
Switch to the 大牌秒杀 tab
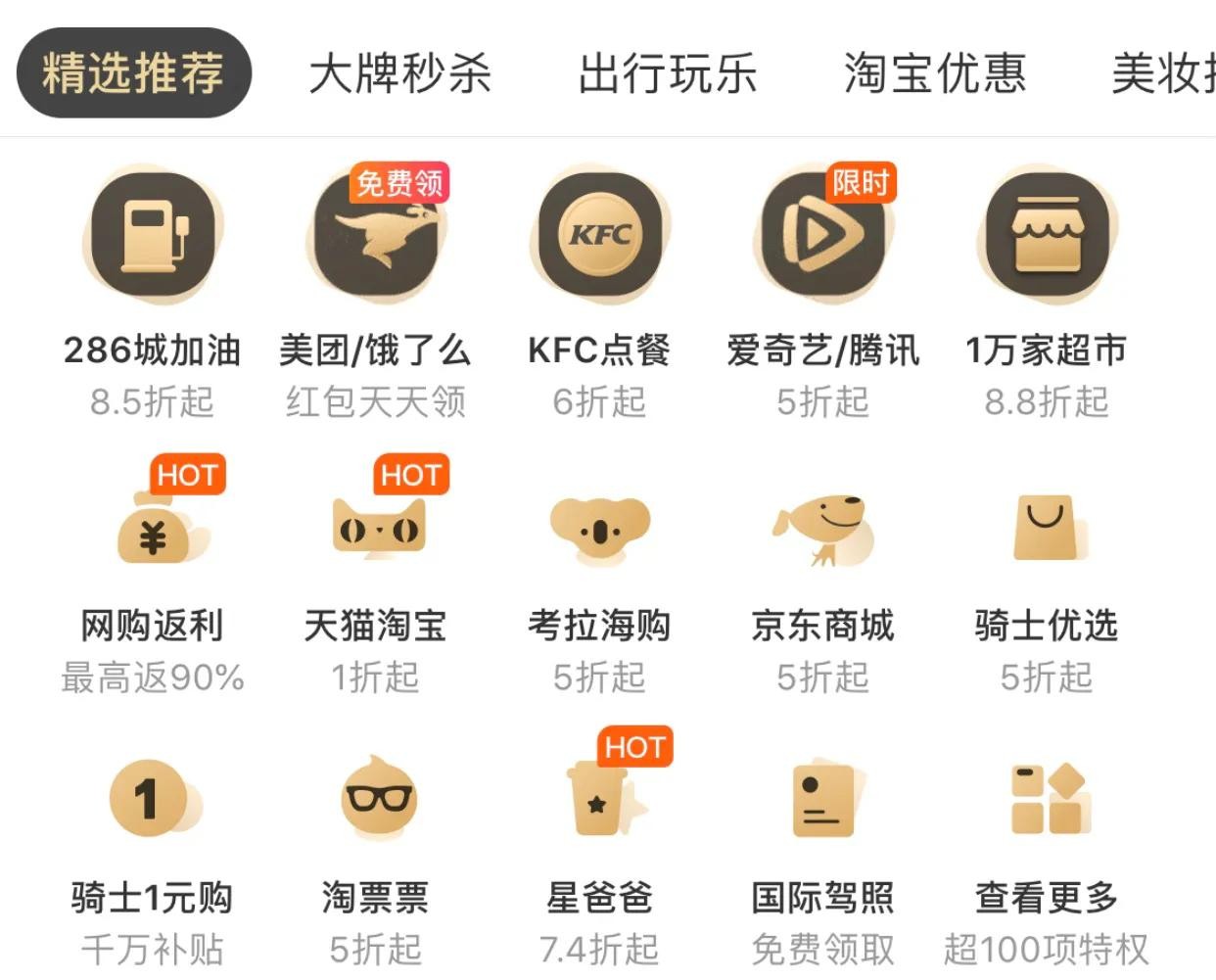[x=399, y=74]
